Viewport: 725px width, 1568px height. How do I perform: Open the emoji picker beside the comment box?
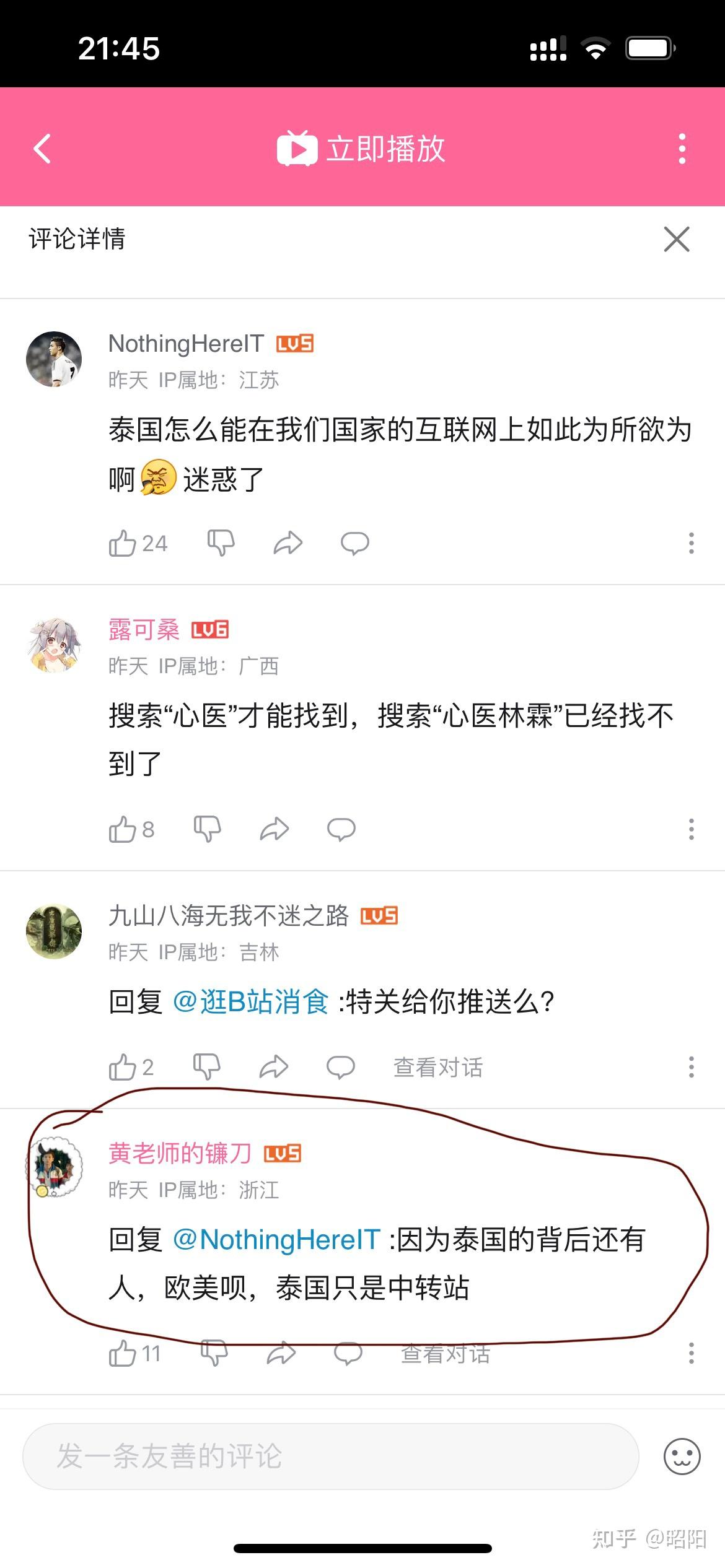tap(682, 1456)
